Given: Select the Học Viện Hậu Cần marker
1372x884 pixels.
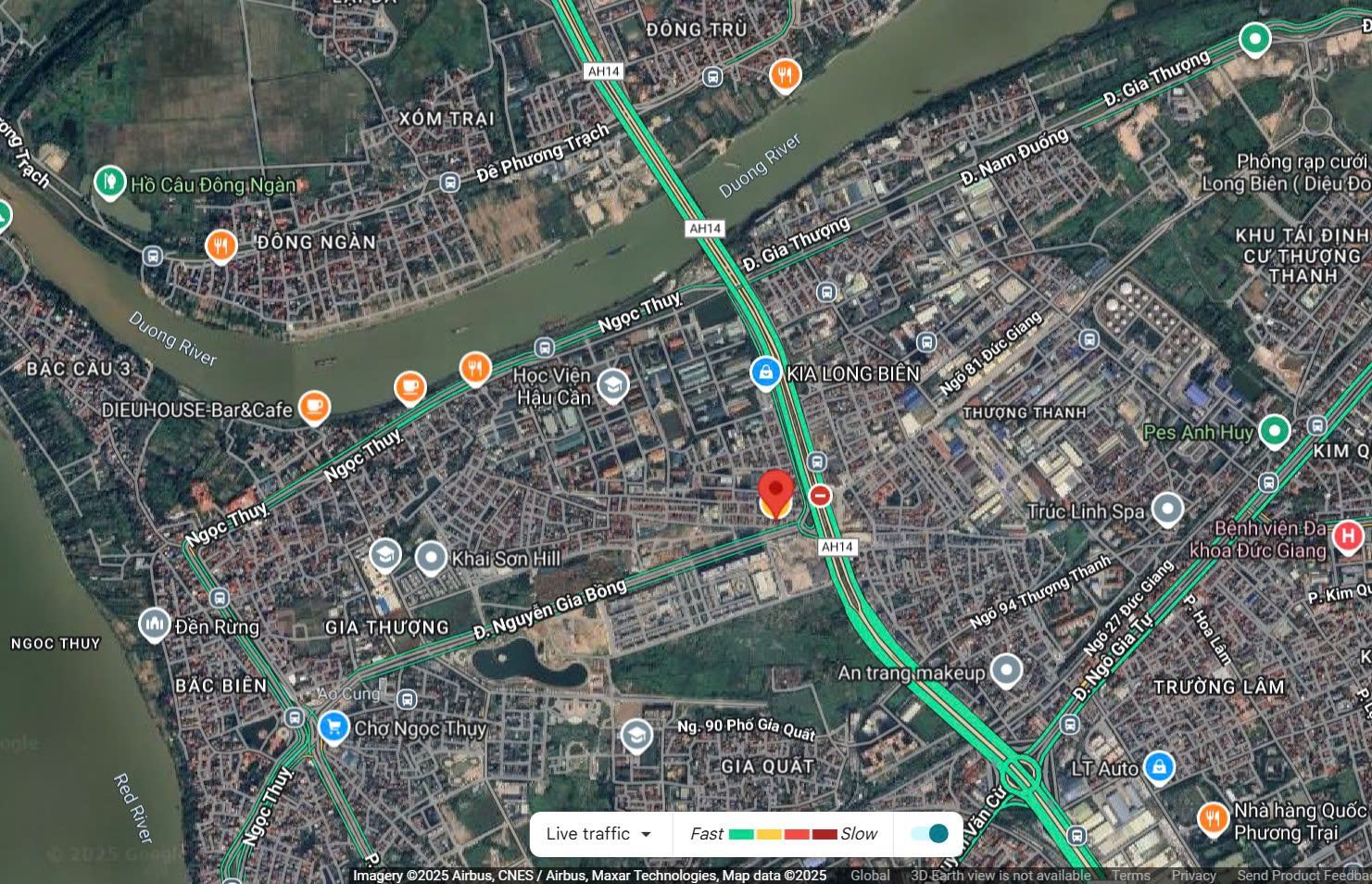Looking at the screenshot, I should coord(612,385).
